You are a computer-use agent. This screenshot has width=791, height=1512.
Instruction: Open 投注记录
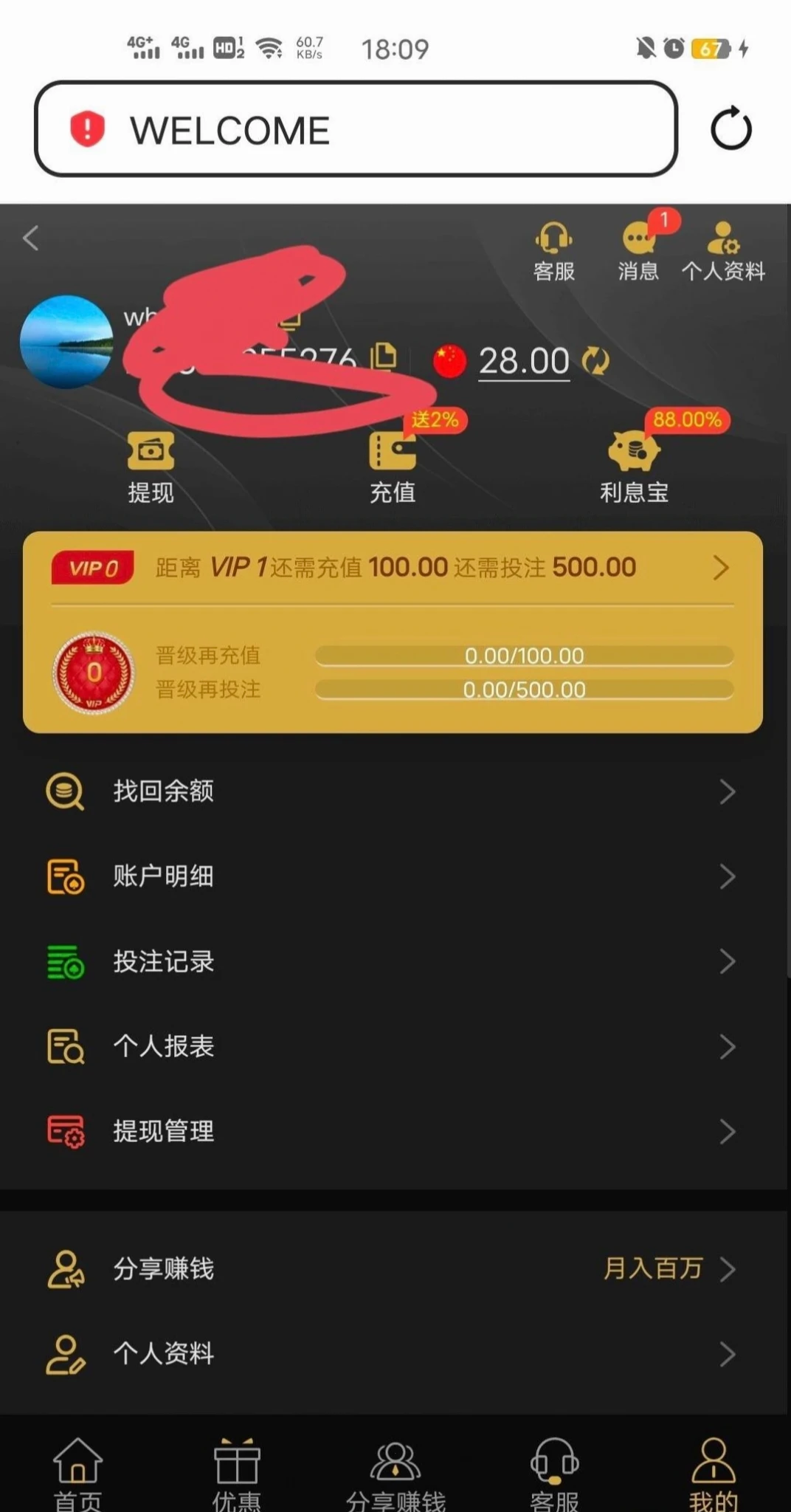click(x=393, y=961)
